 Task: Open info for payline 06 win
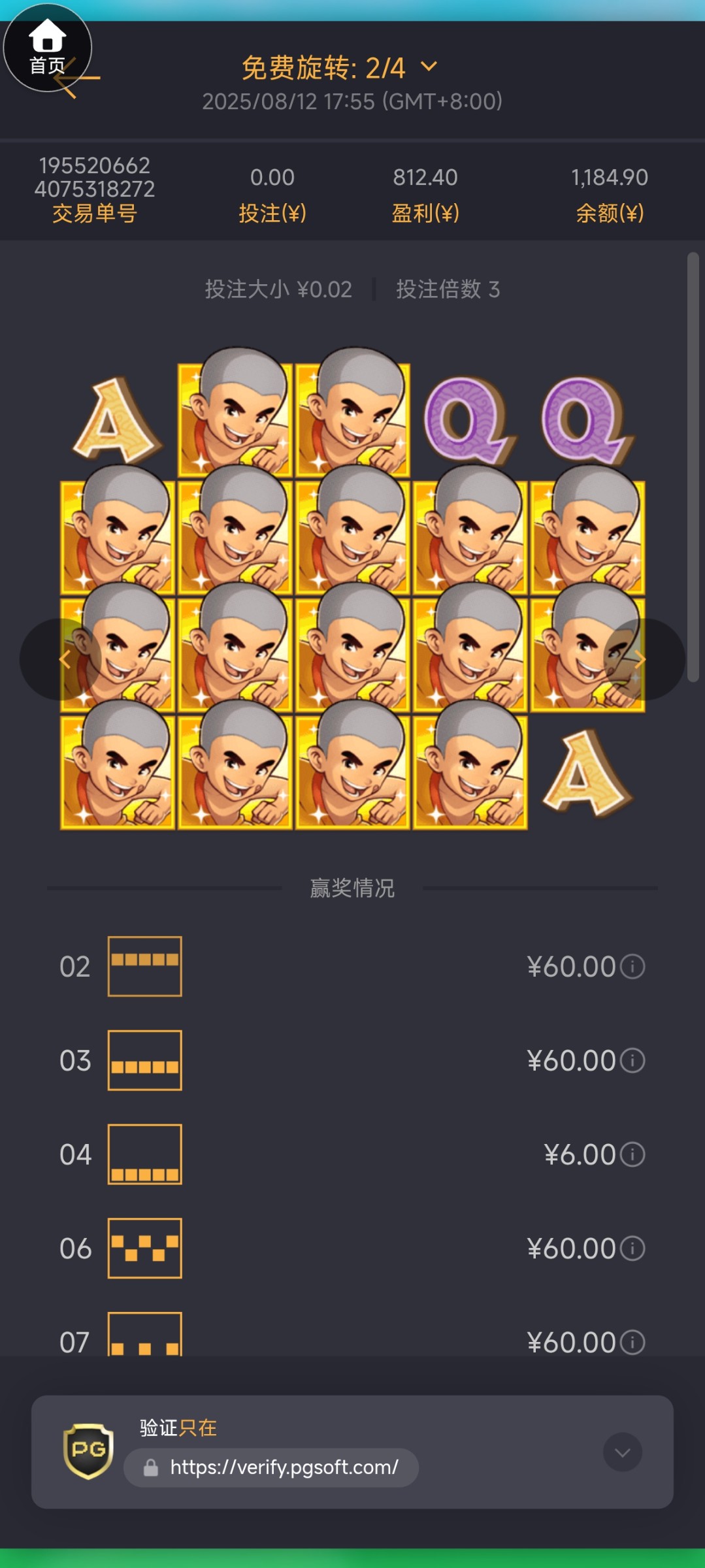(632, 1249)
